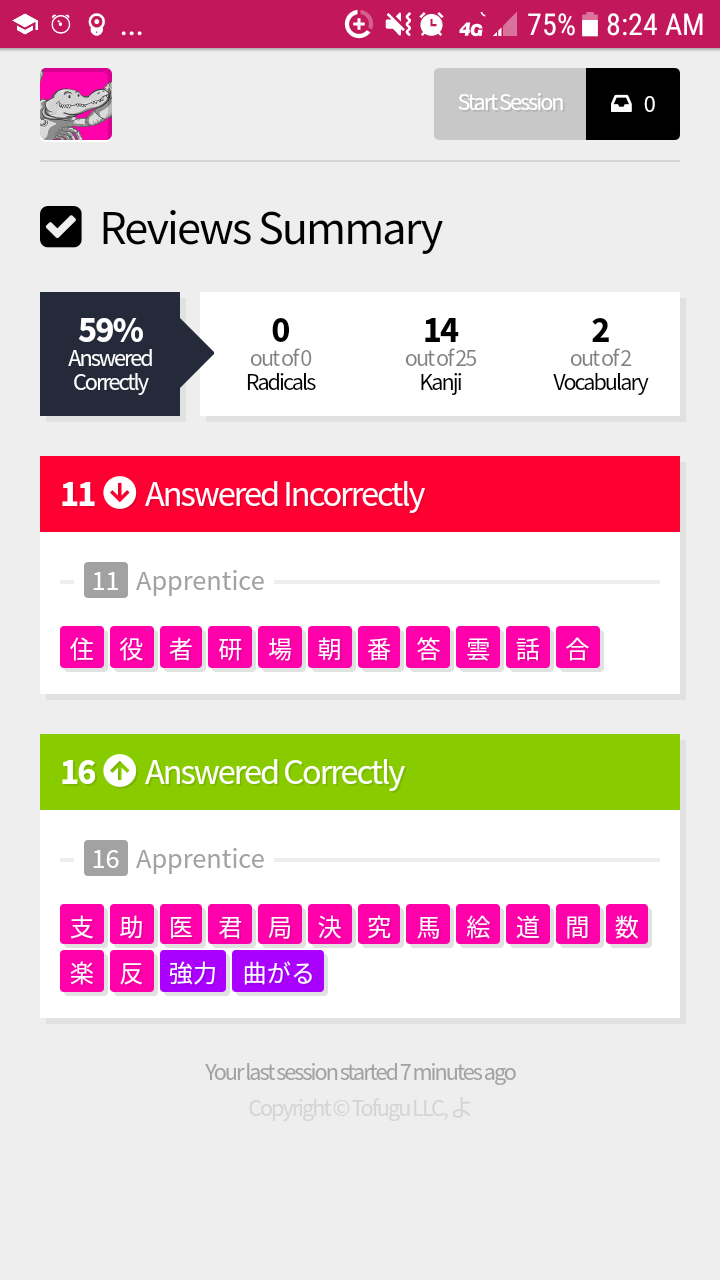The width and height of the screenshot is (720, 1280).
Task: Open the kanji 楽 tile
Action: point(82,972)
